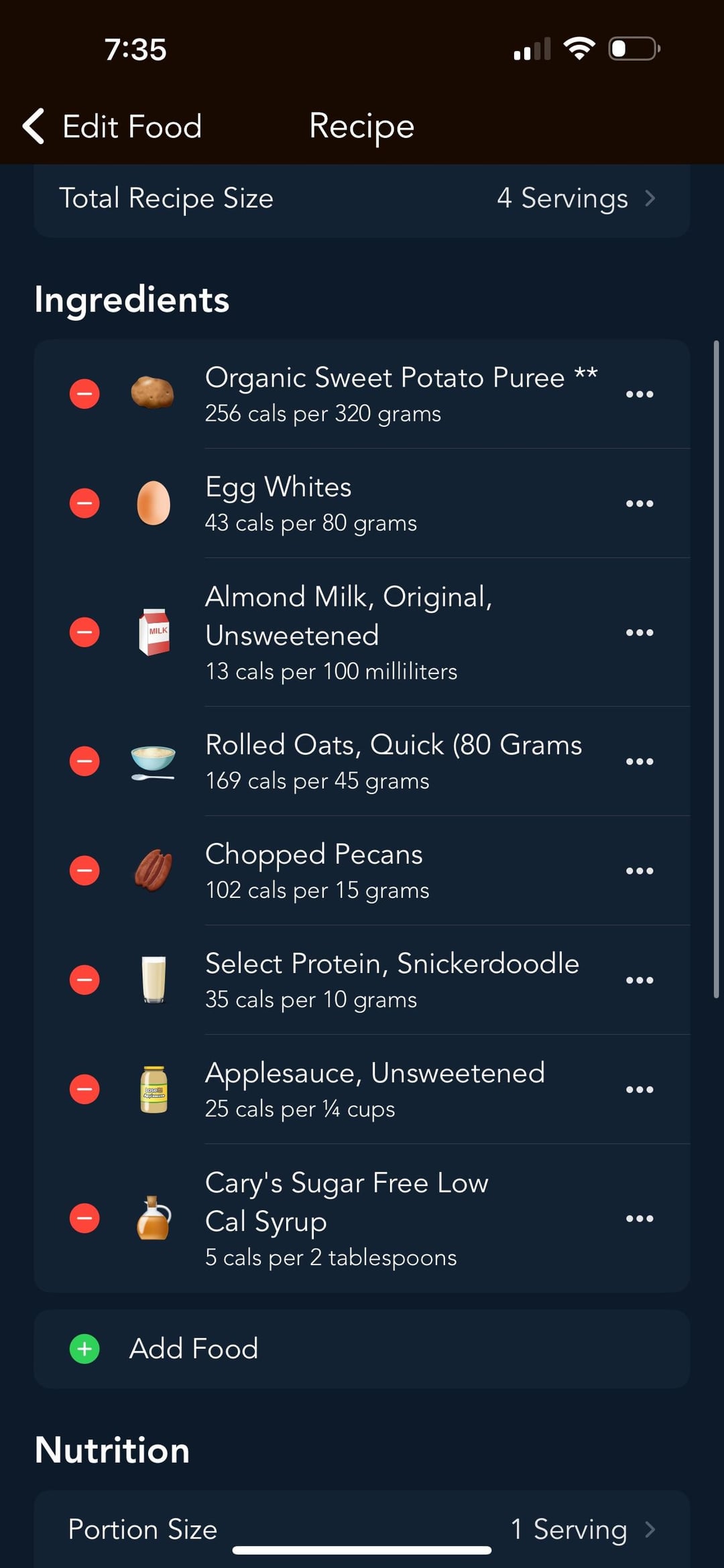Change the Portion Size

(x=362, y=1529)
